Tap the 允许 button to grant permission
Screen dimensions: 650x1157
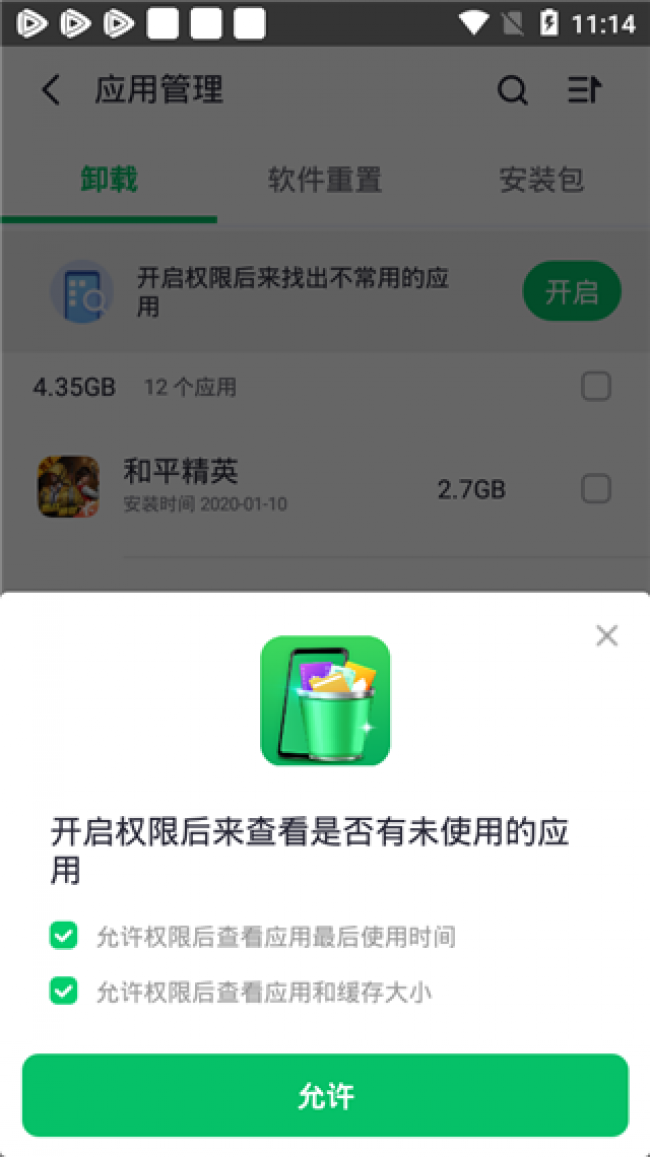(325, 1095)
